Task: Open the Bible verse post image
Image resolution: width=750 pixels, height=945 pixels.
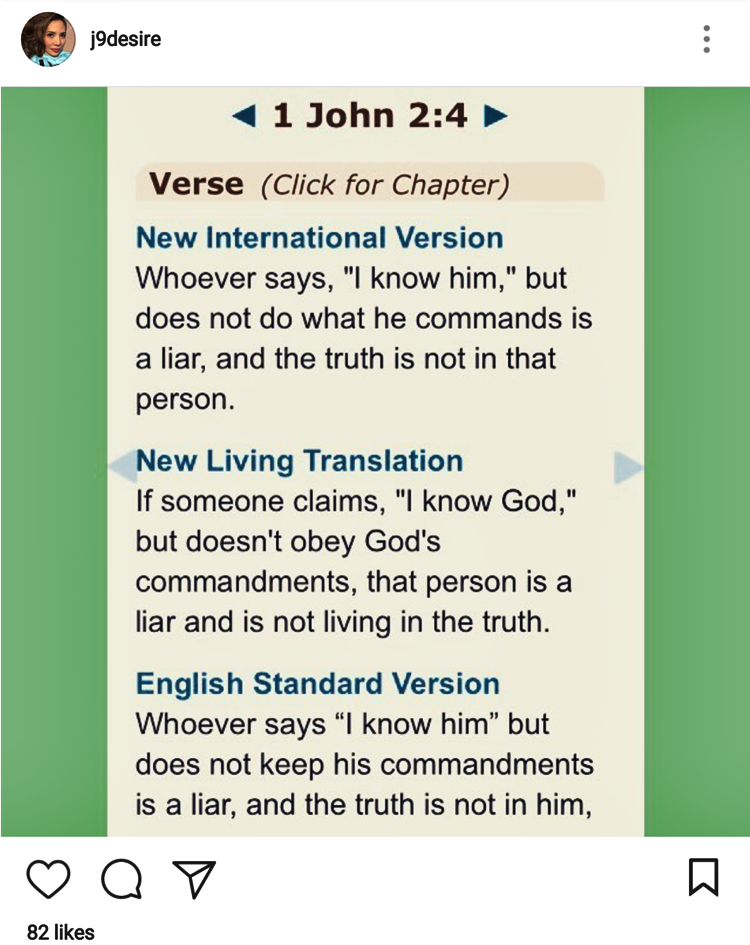Action: pos(375,460)
